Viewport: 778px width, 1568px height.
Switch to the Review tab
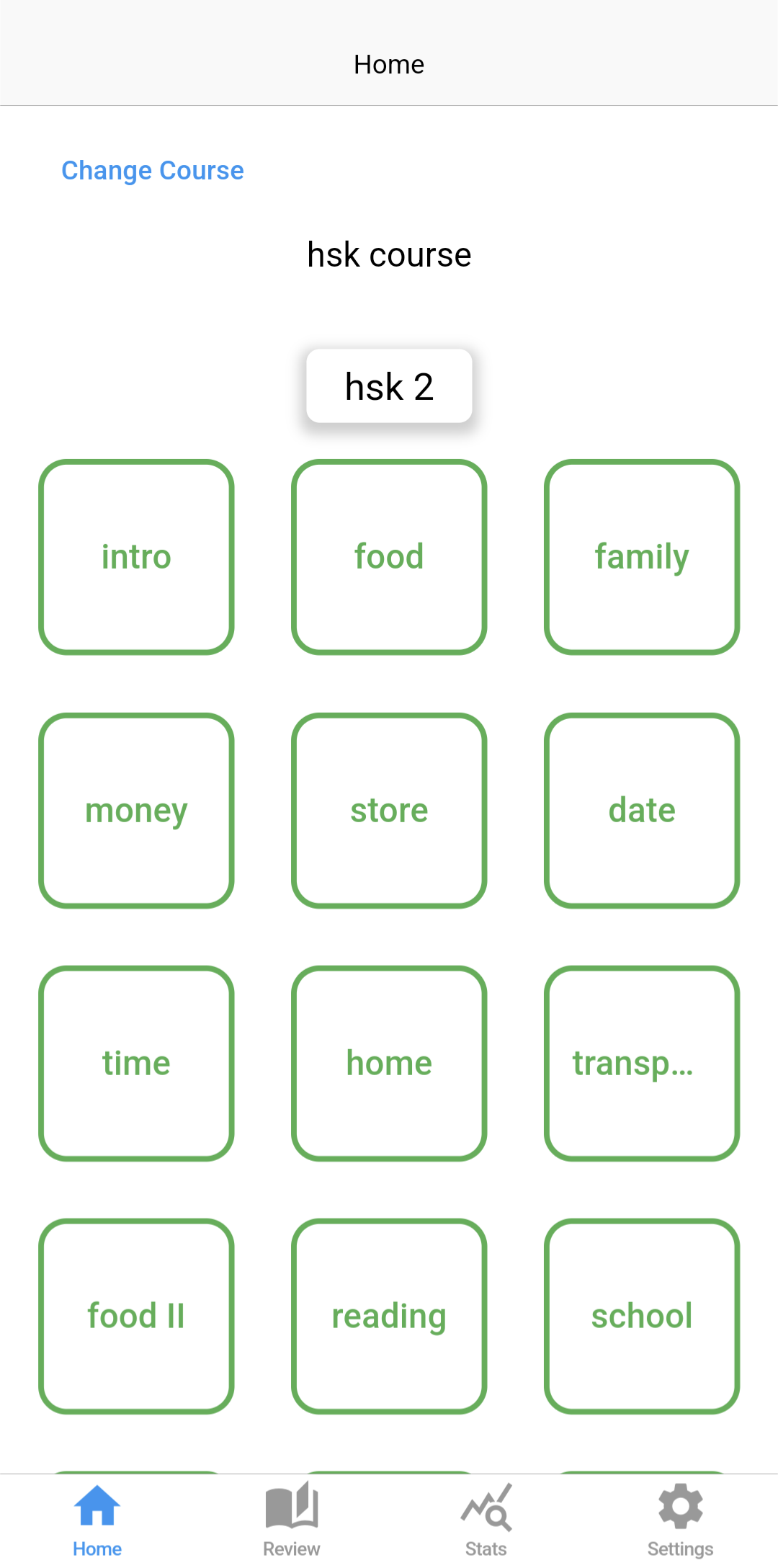292,1520
